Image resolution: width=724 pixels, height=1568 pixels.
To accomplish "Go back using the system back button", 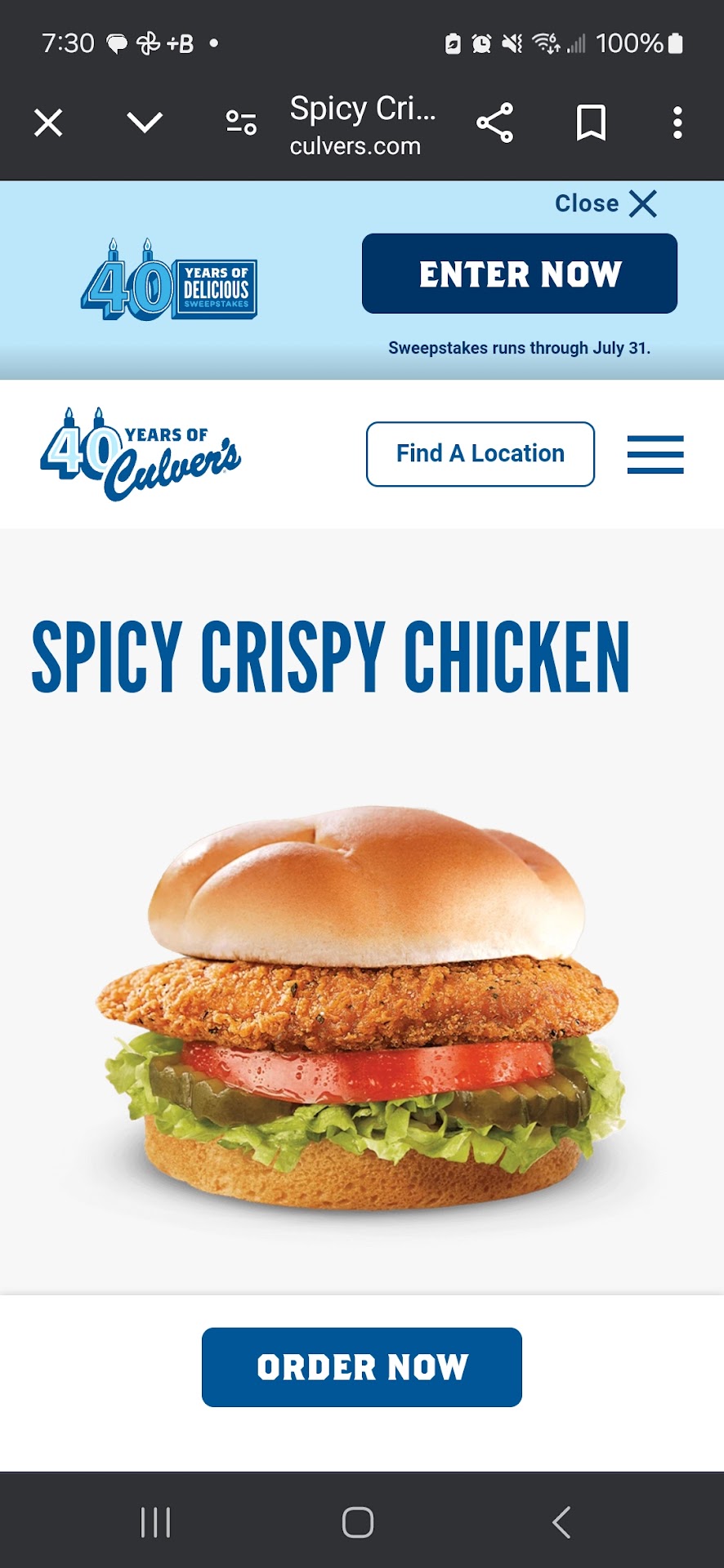I will [x=561, y=1522].
